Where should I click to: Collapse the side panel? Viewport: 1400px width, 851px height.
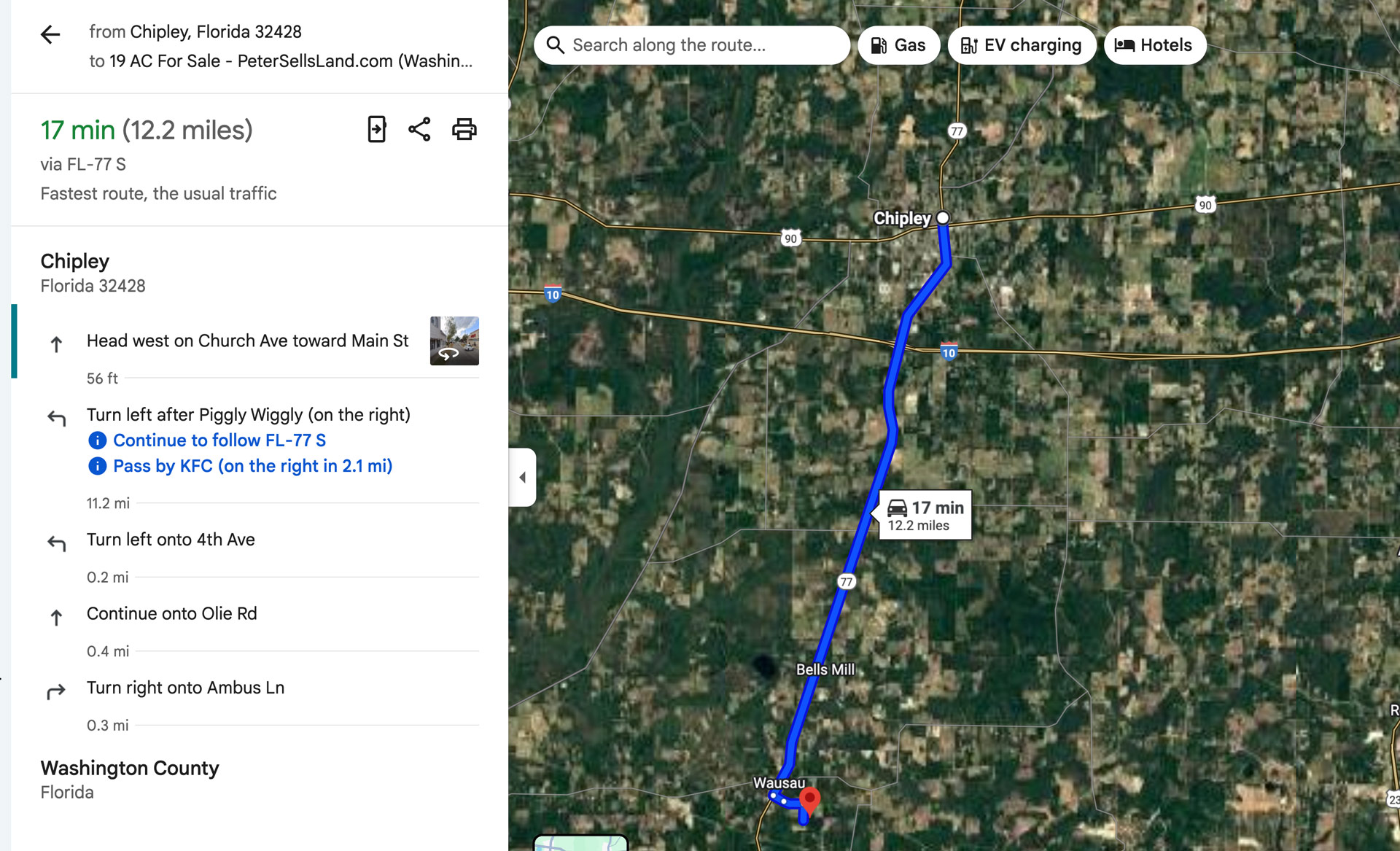tap(522, 478)
